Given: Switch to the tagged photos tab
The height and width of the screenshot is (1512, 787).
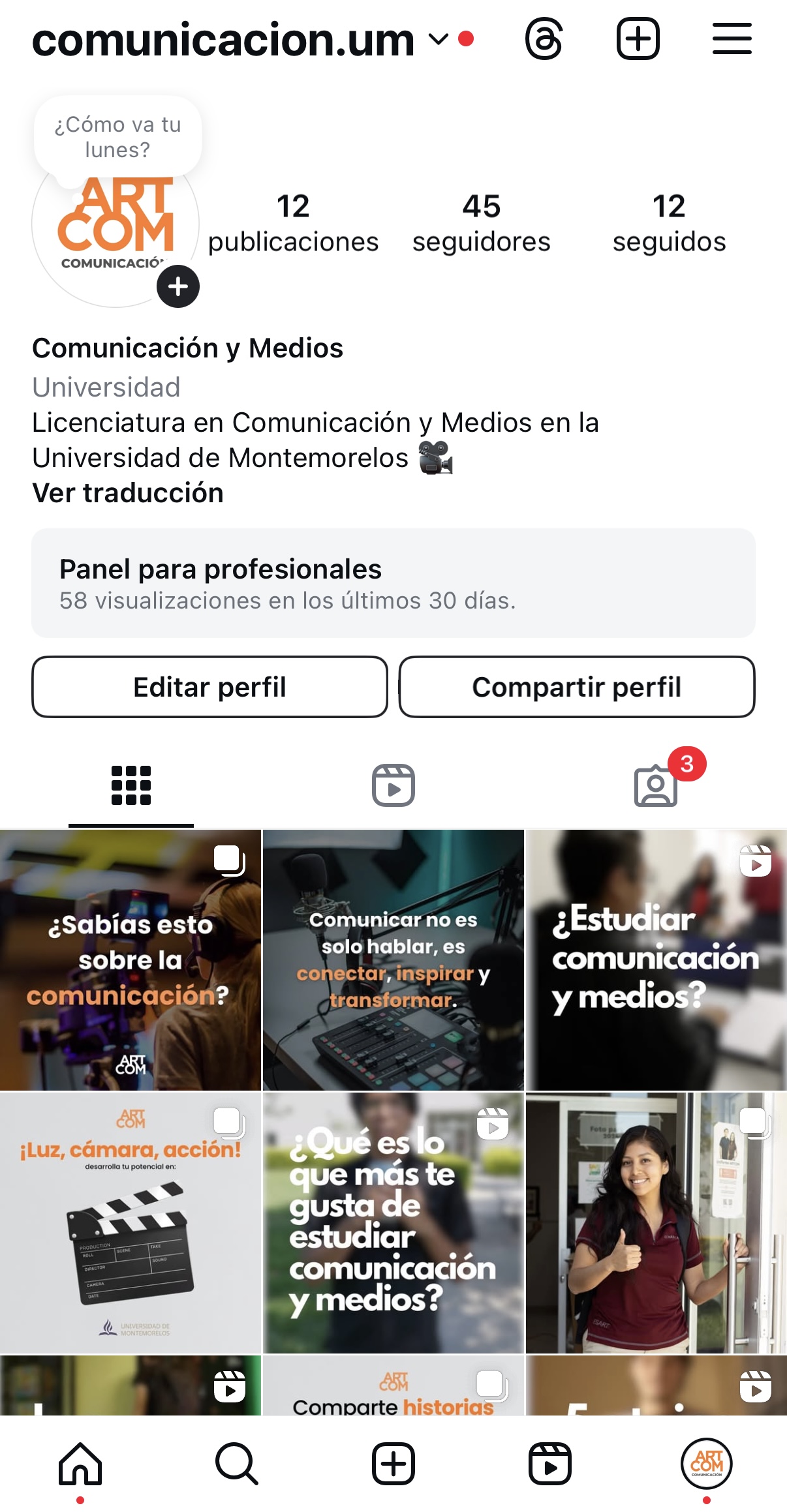Looking at the screenshot, I should [x=656, y=786].
